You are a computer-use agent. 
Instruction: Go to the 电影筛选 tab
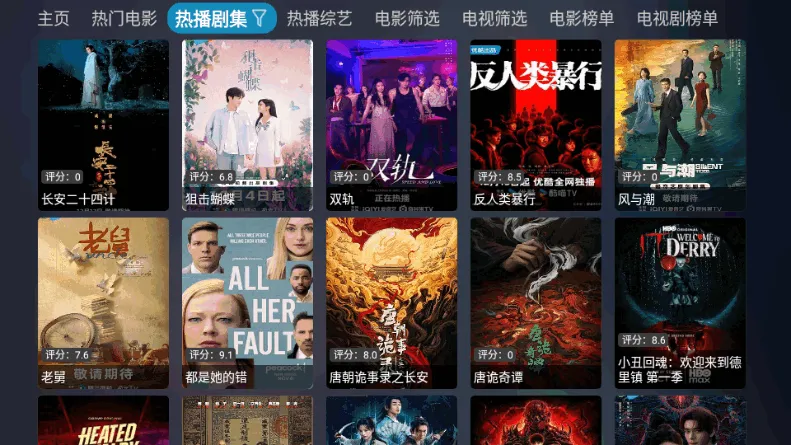pyautogui.click(x=407, y=18)
